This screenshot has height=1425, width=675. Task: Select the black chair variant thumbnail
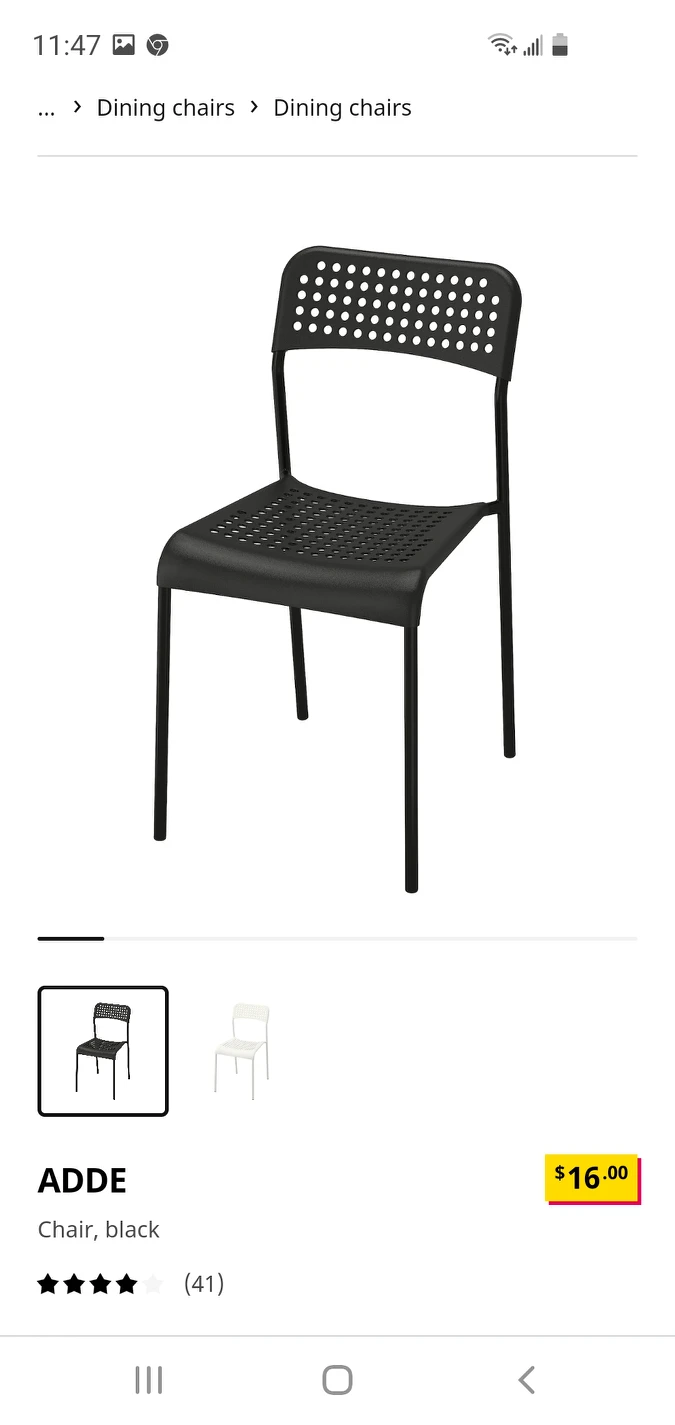103,1050
